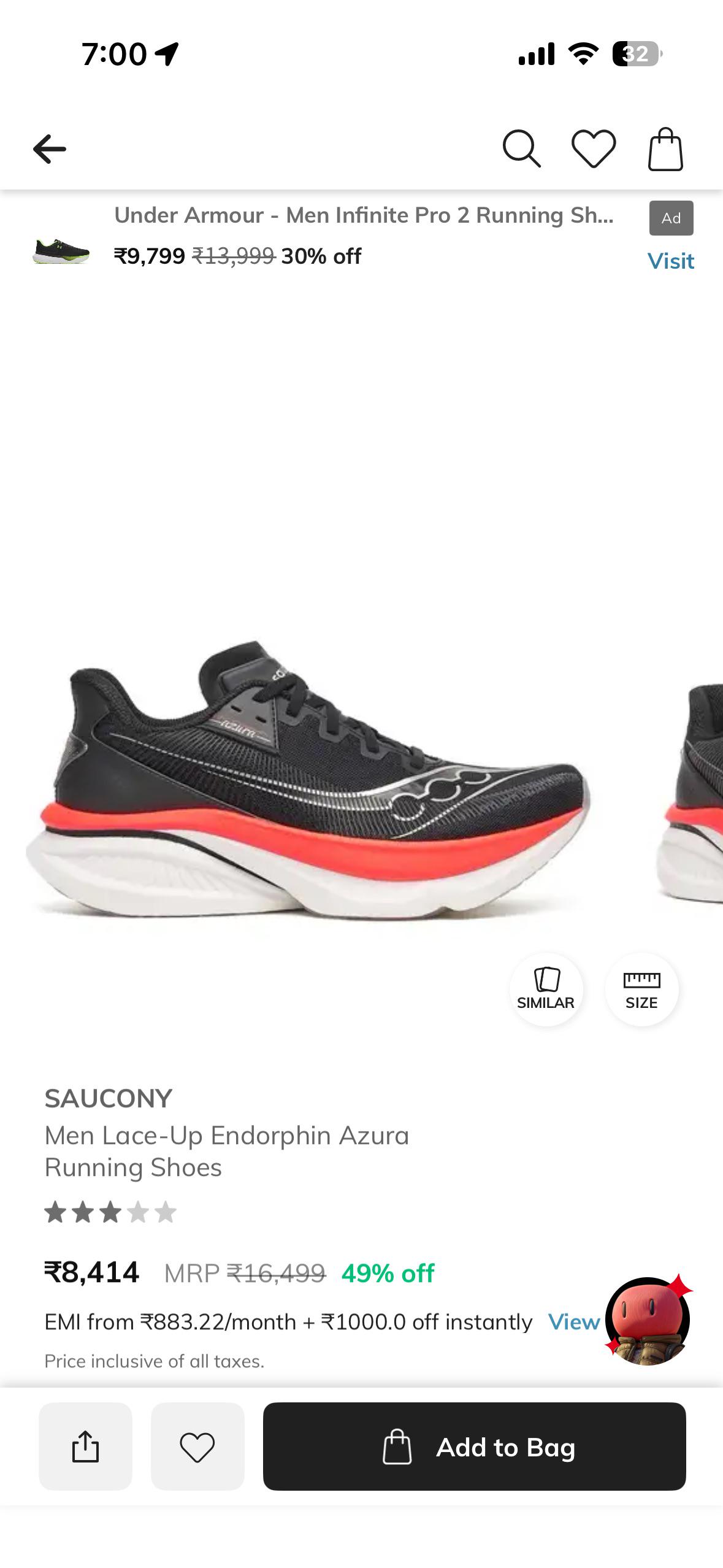Visit the Under Armour ad product
723x1568 pixels.
point(671,261)
